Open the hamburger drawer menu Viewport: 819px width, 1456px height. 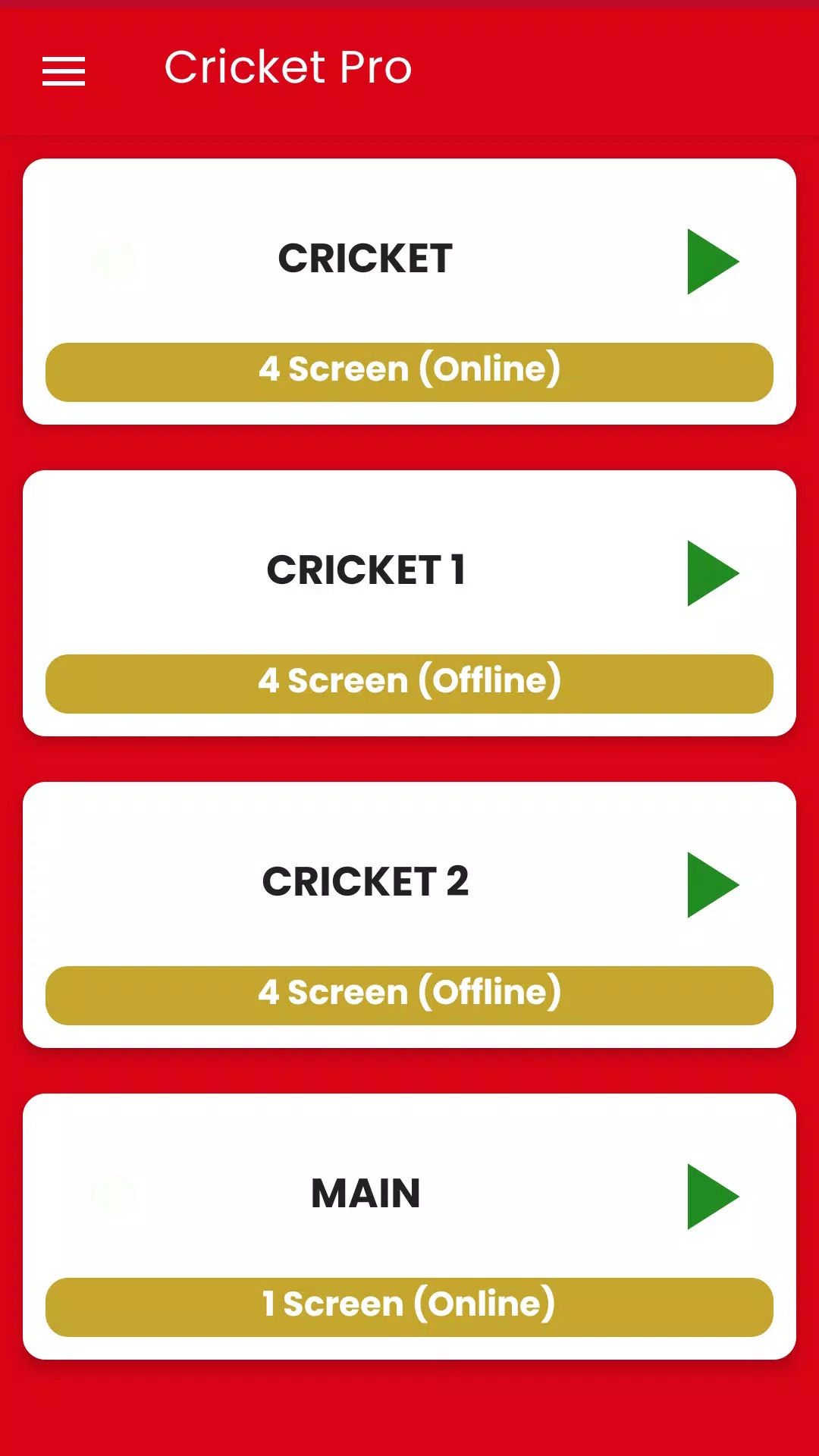coord(64,71)
